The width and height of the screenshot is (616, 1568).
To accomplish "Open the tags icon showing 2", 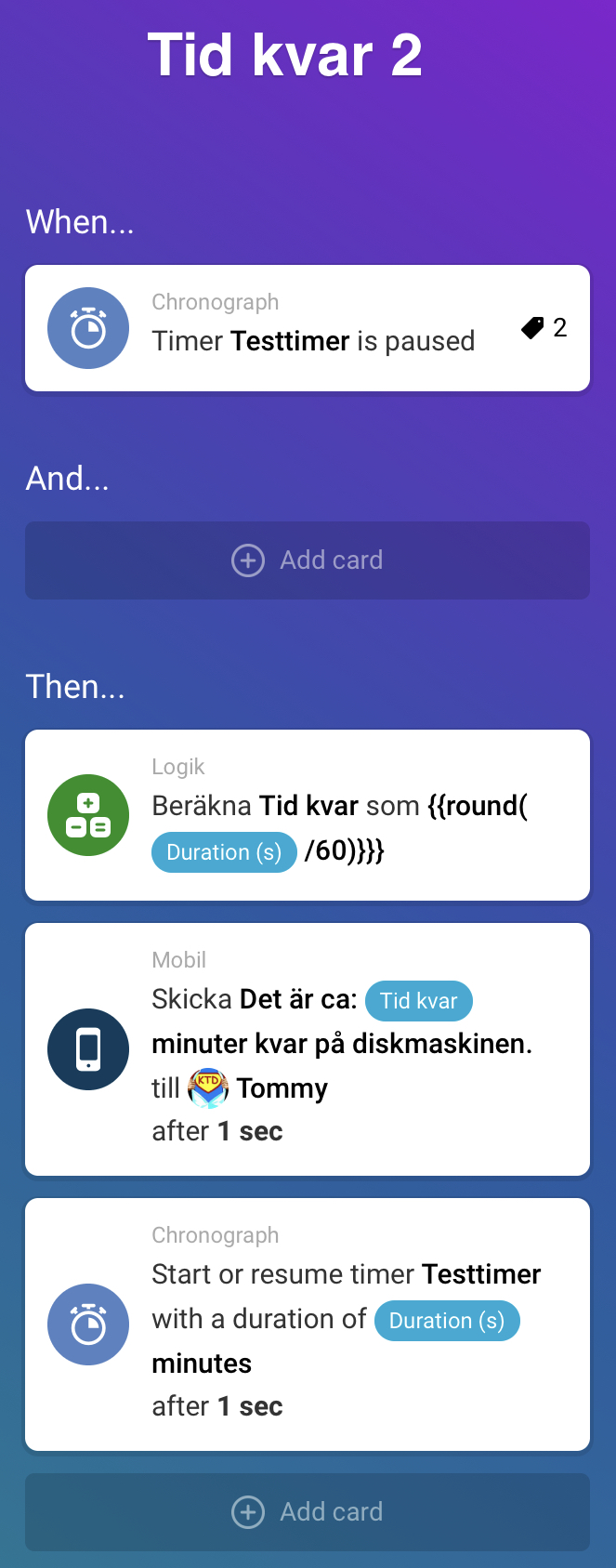I will tap(544, 328).
